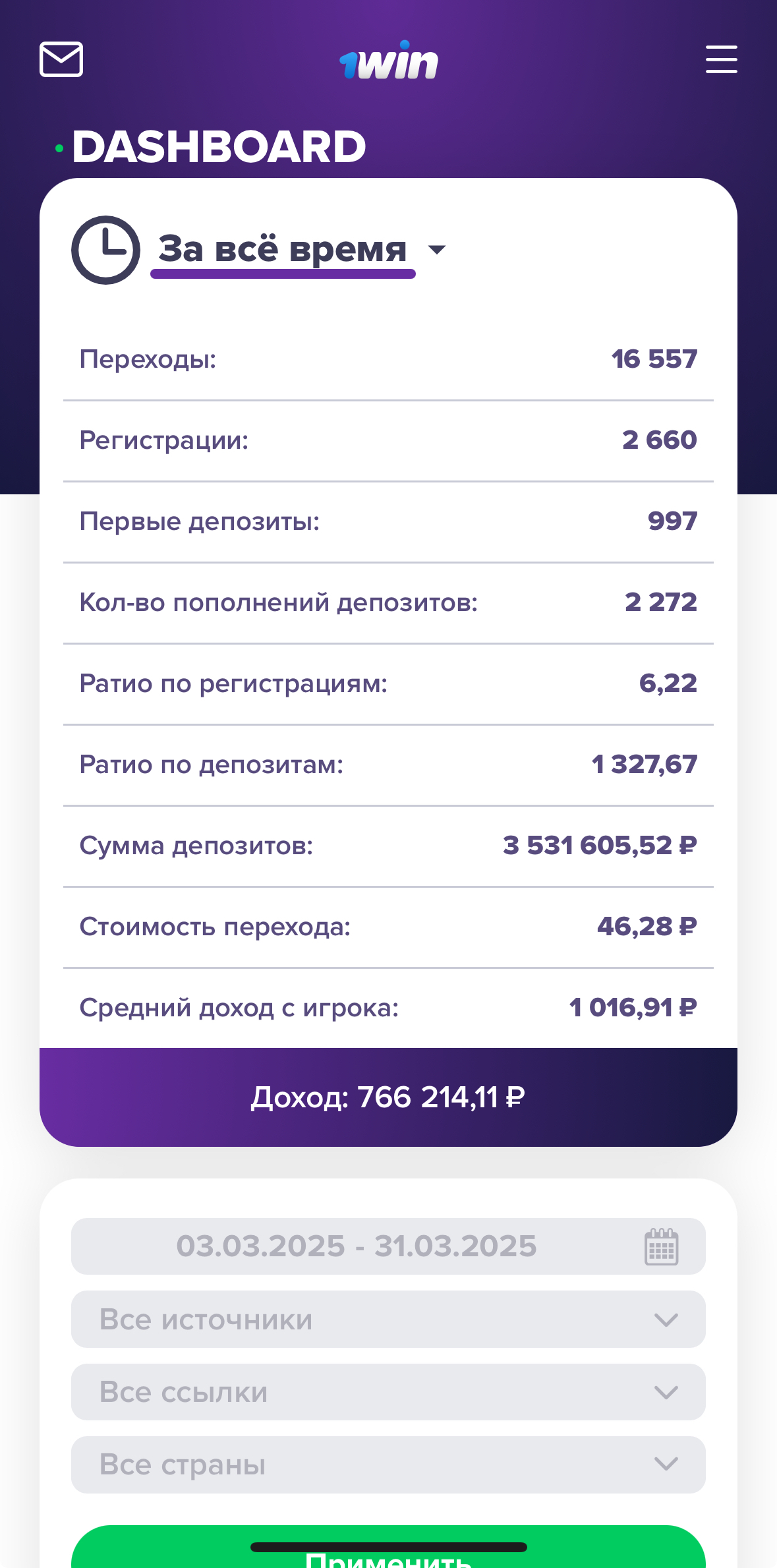Expand the 'Все ссылки' dropdown
The image size is (777, 1568).
[388, 1392]
